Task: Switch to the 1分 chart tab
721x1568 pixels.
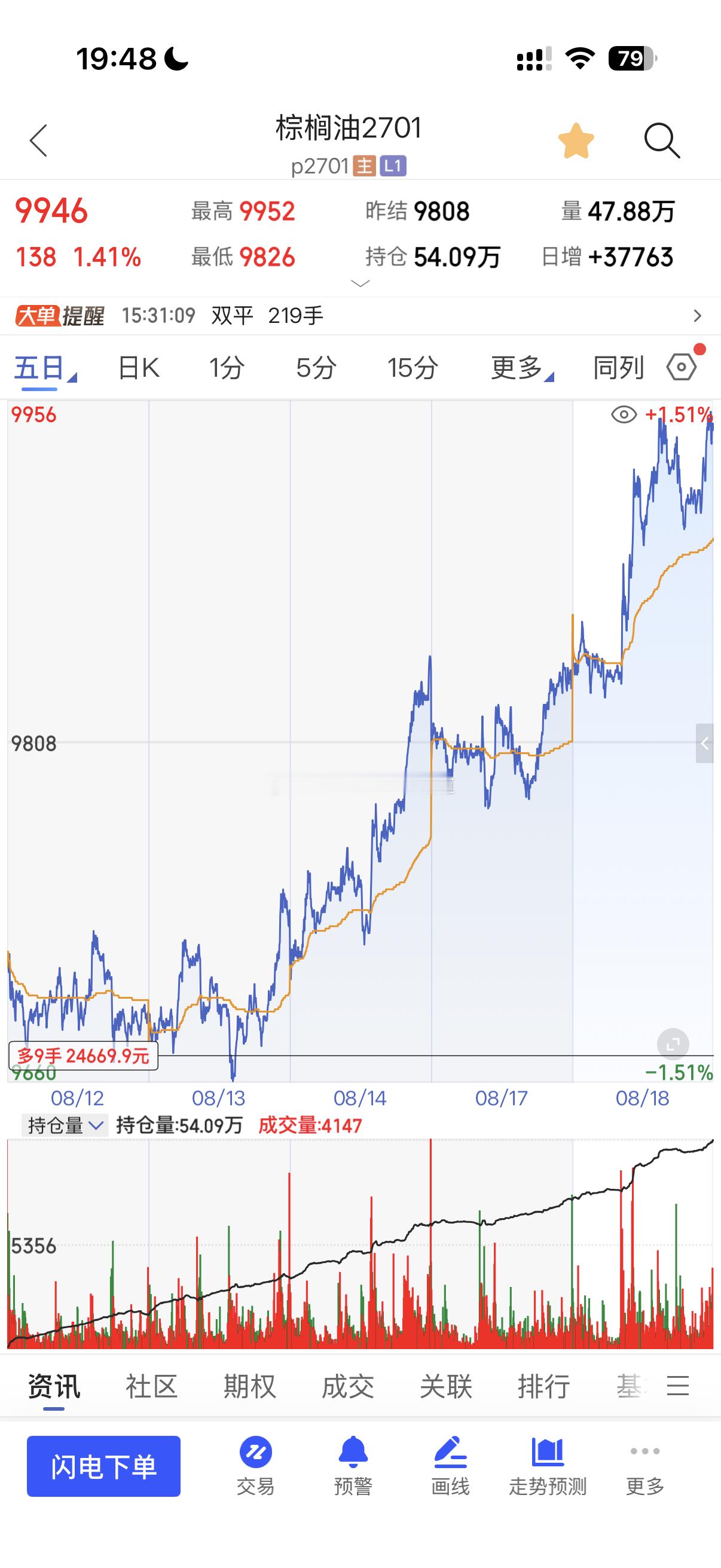Action: click(x=227, y=368)
